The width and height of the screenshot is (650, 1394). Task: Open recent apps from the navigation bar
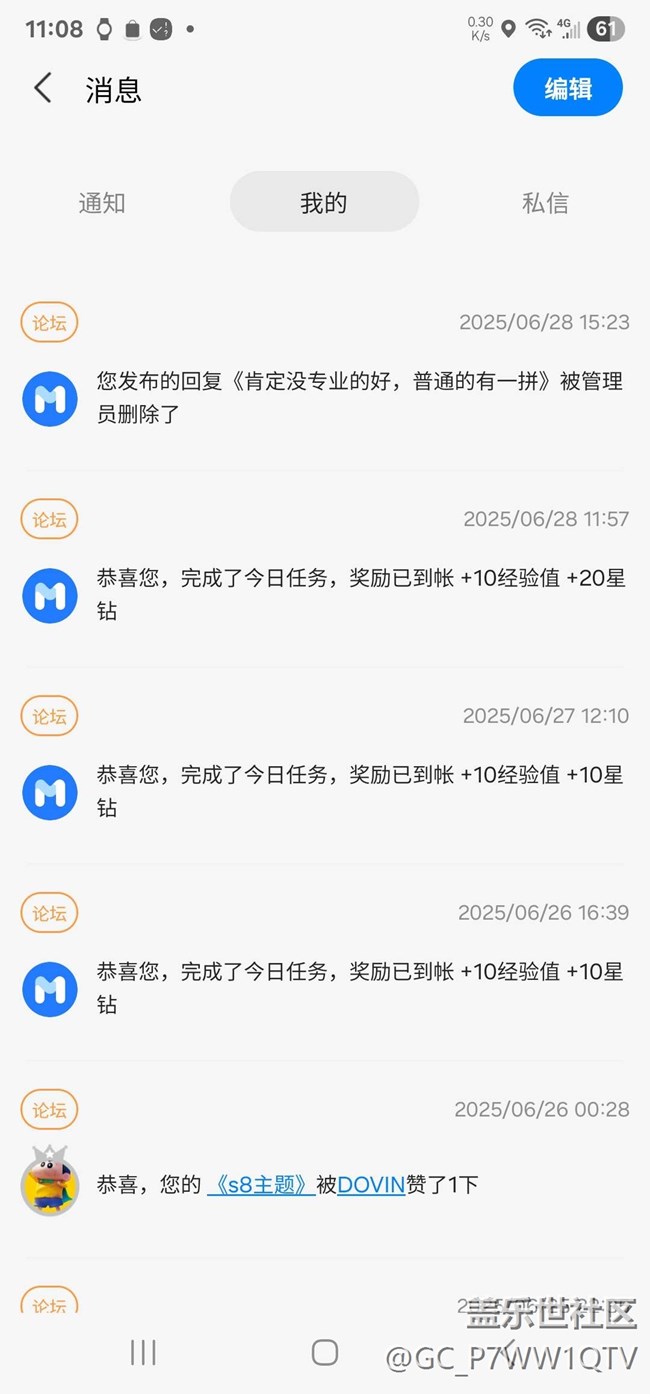143,1353
